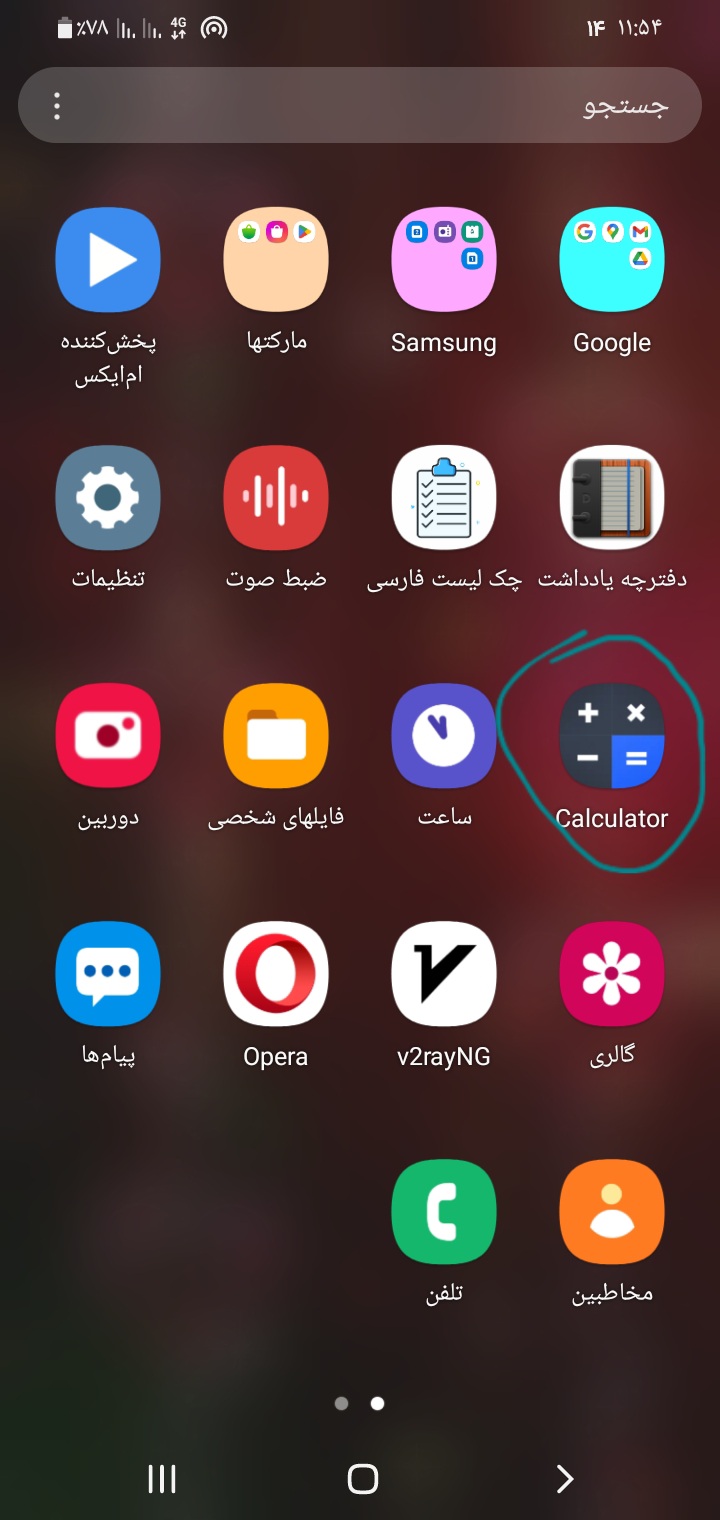
Task: Open the گالری gallery app
Action: click(612, 974)
